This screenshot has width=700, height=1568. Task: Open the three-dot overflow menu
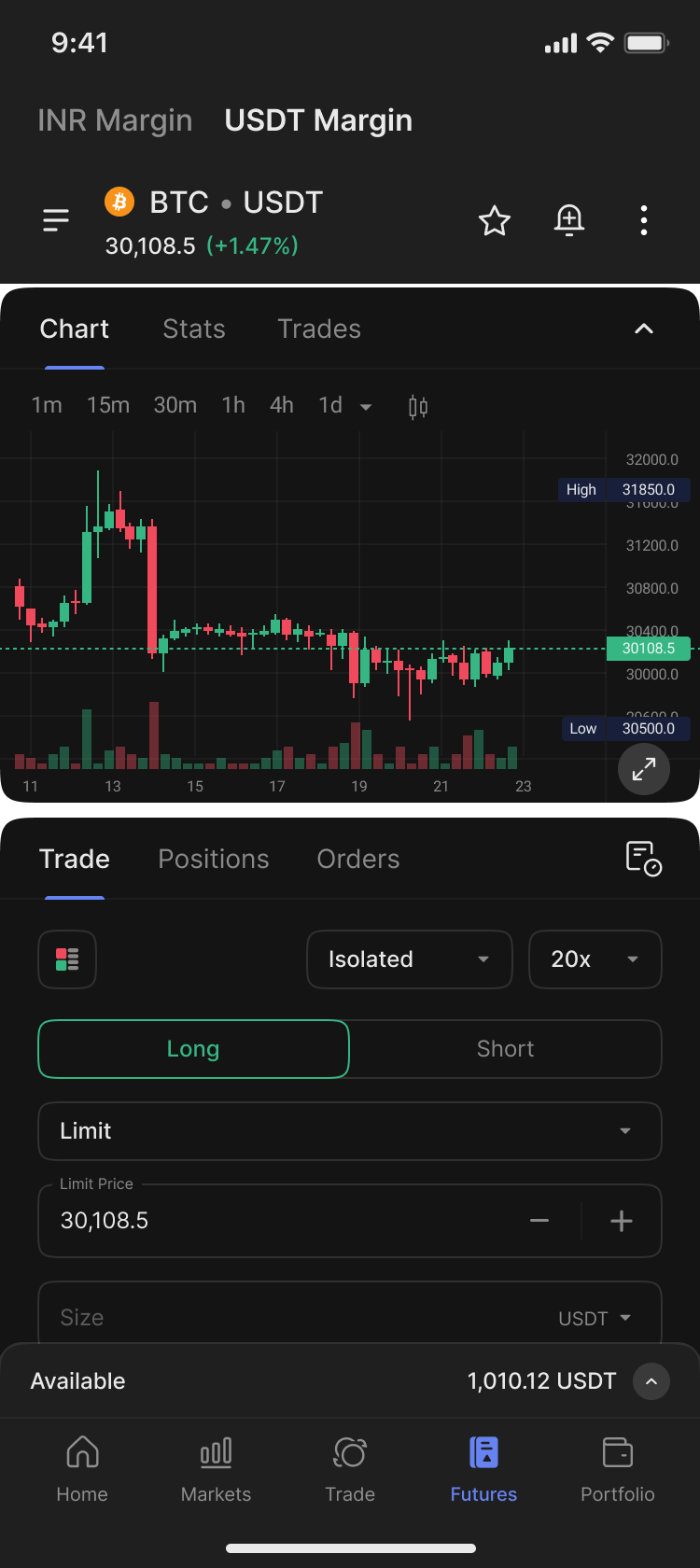pos(644,221)
